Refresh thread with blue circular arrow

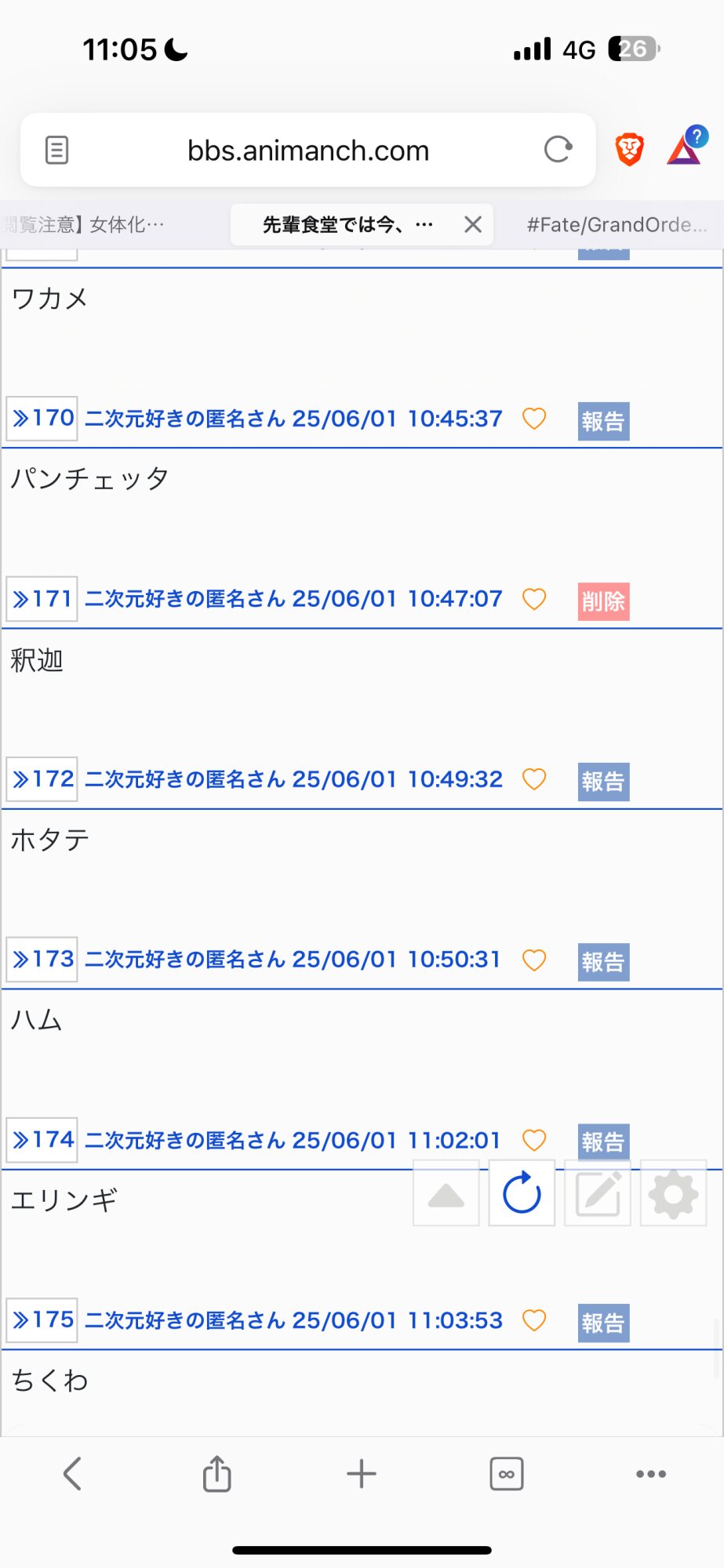pyautogui.click(x=522, y=1193)
